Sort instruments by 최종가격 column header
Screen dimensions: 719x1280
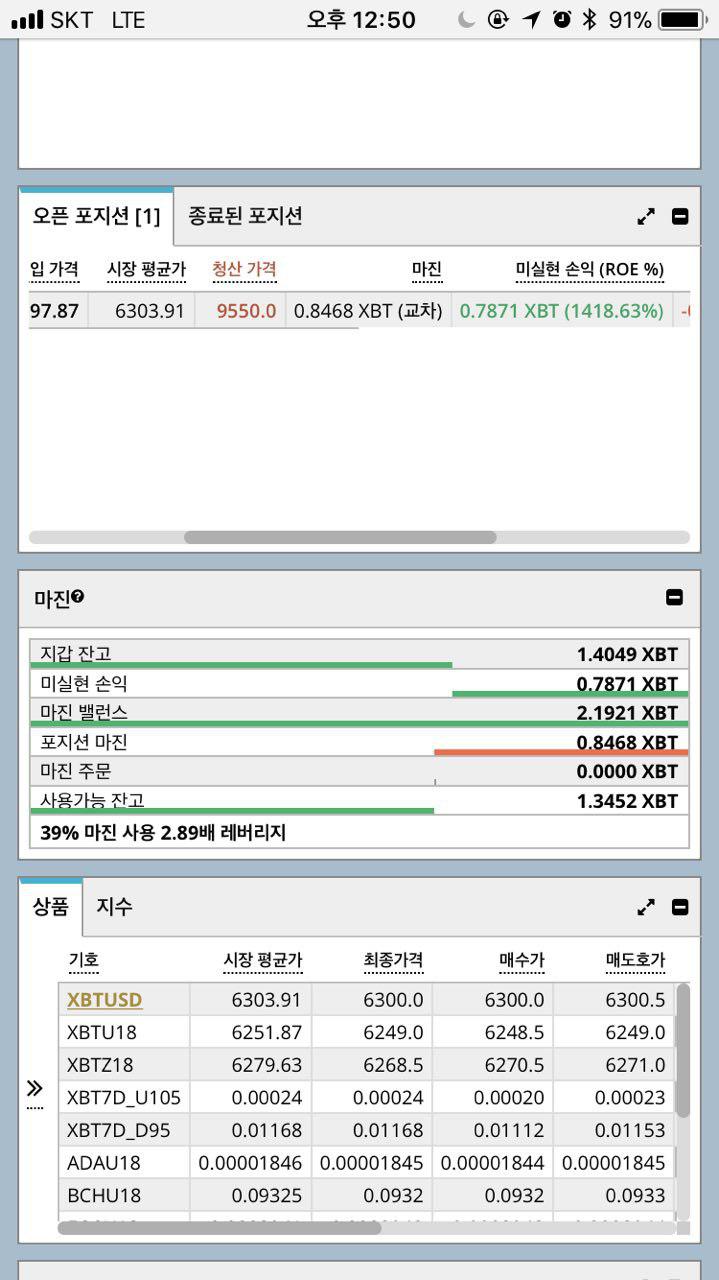point(393,961)
